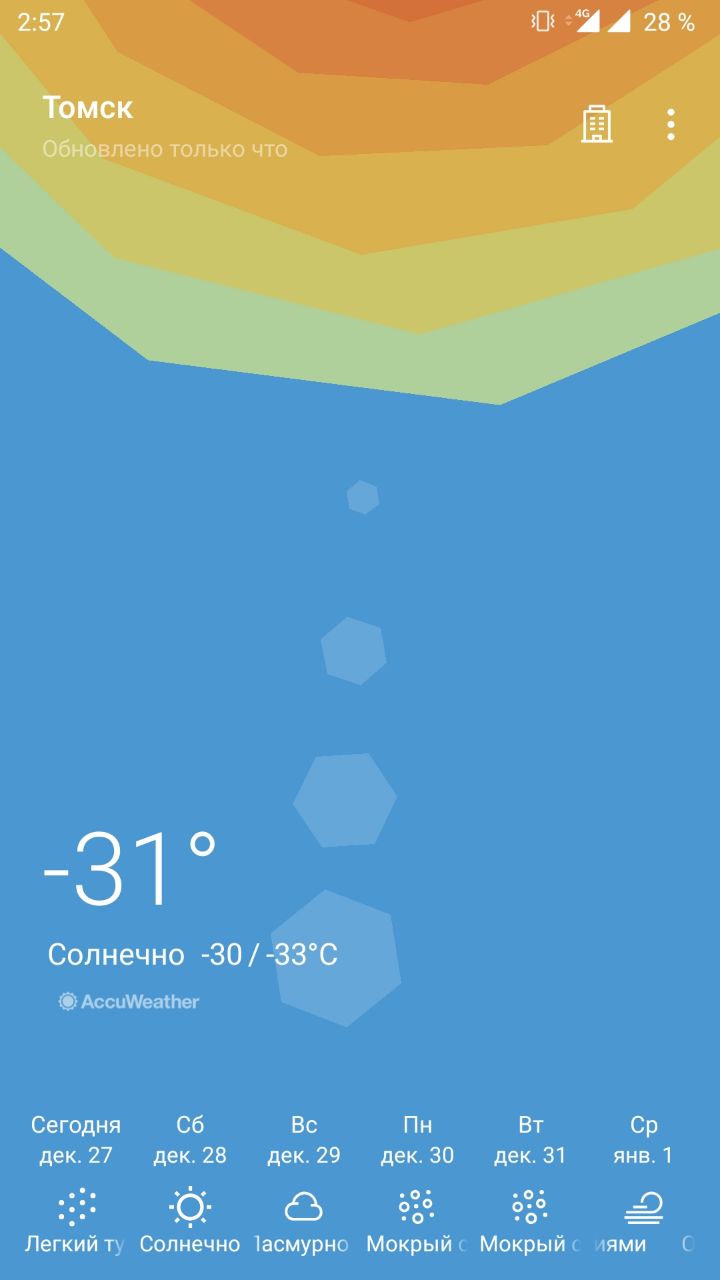Open the AccuWeather source link
720x1280 pixels.
tap(129, 1001)
